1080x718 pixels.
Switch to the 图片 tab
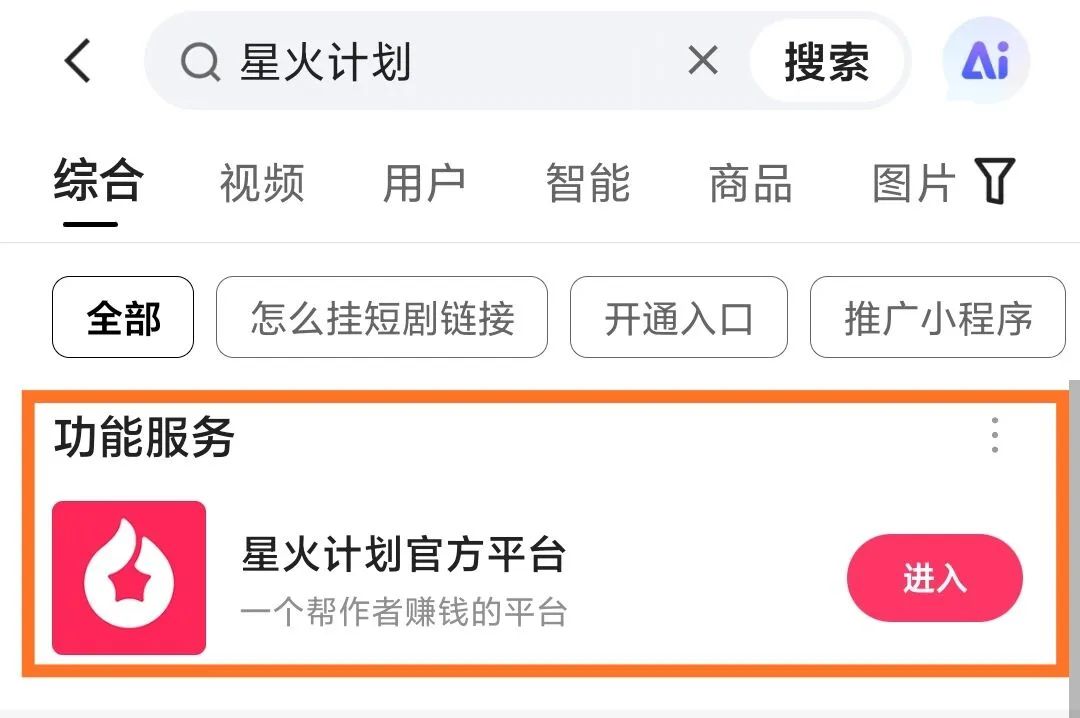point(913,184)
